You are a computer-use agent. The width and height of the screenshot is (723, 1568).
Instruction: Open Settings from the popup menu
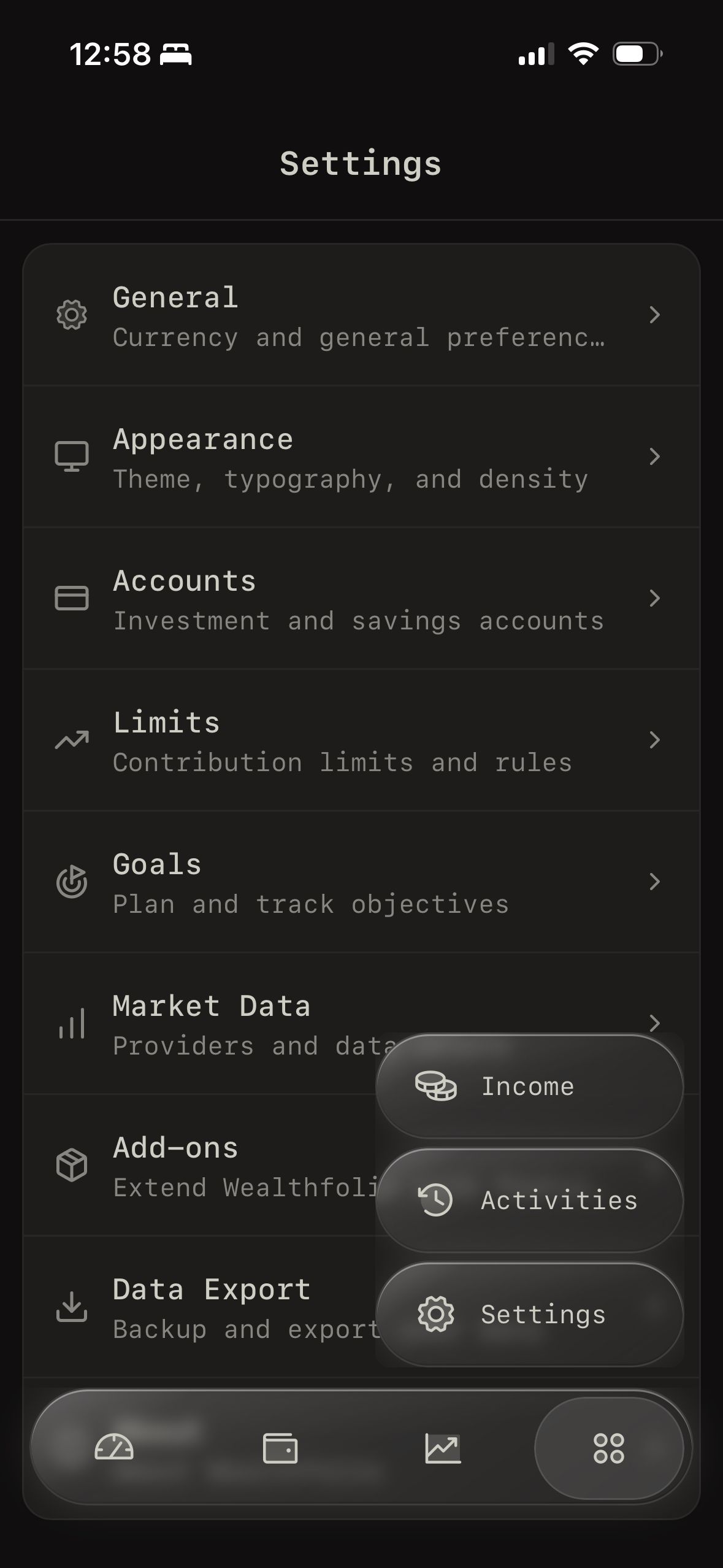click(529, 1315)
